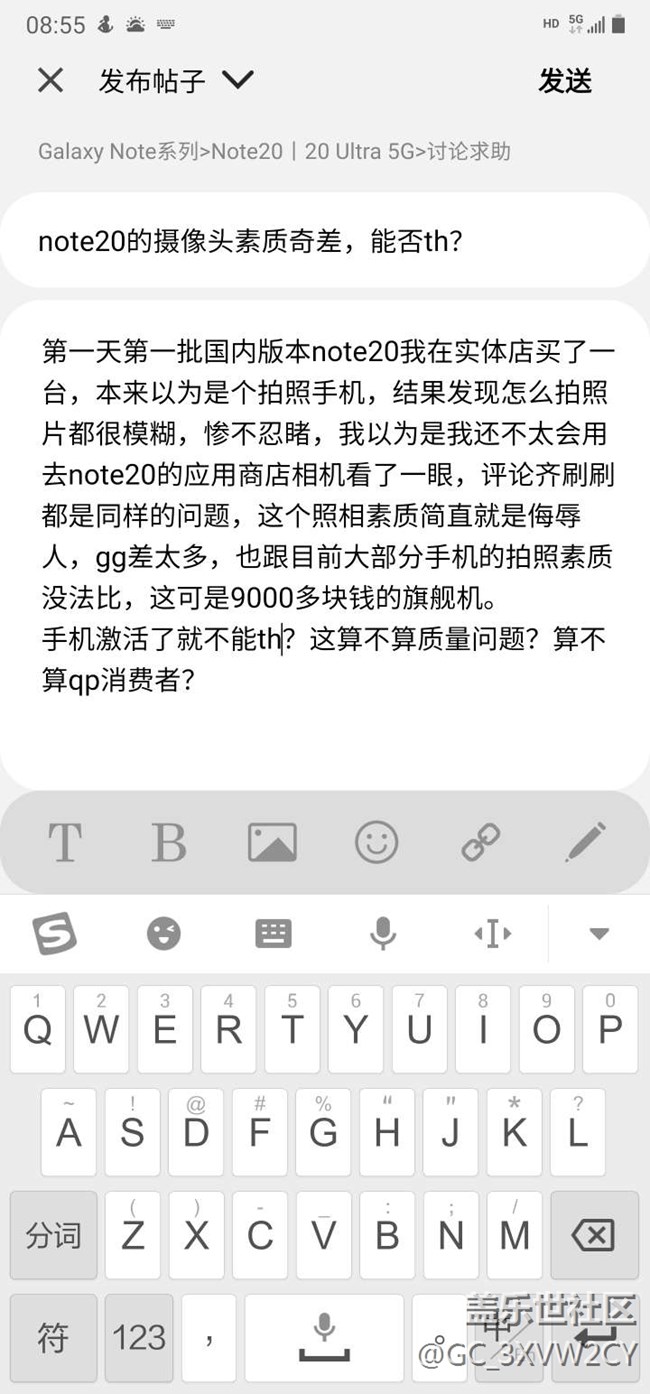Tap 发送 to submit the post

click(x=565, y=81)
